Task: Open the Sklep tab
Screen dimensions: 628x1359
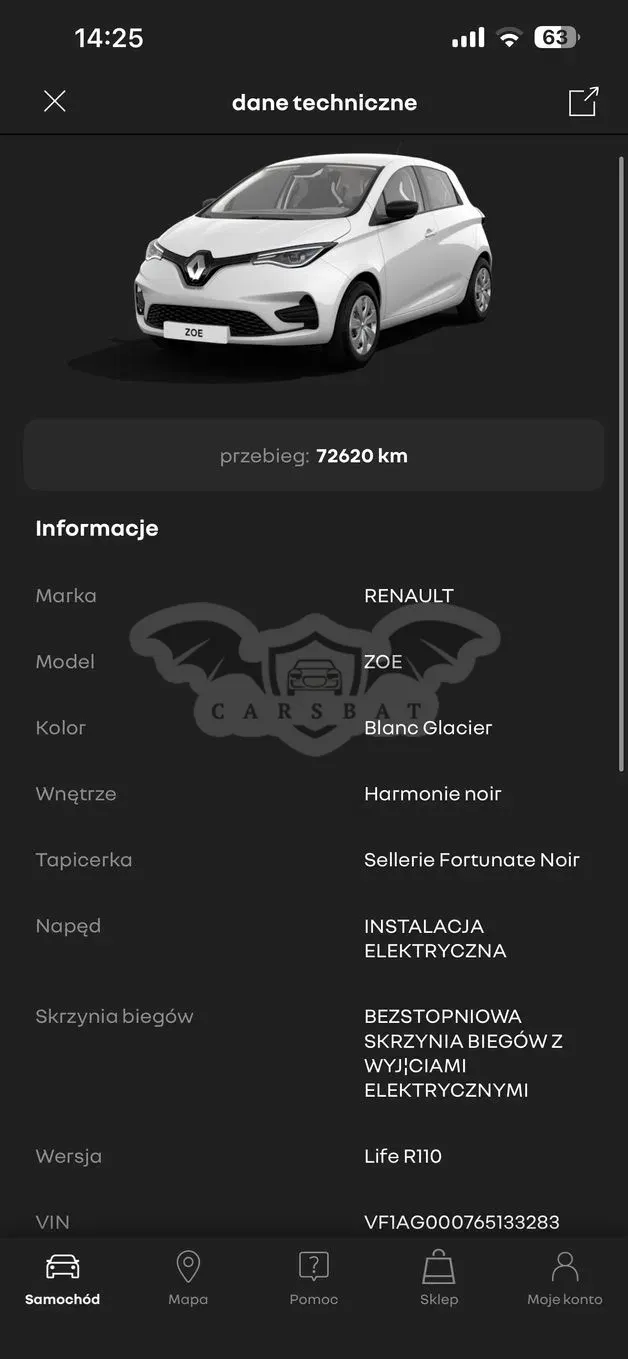Action: pos(439,1279)
